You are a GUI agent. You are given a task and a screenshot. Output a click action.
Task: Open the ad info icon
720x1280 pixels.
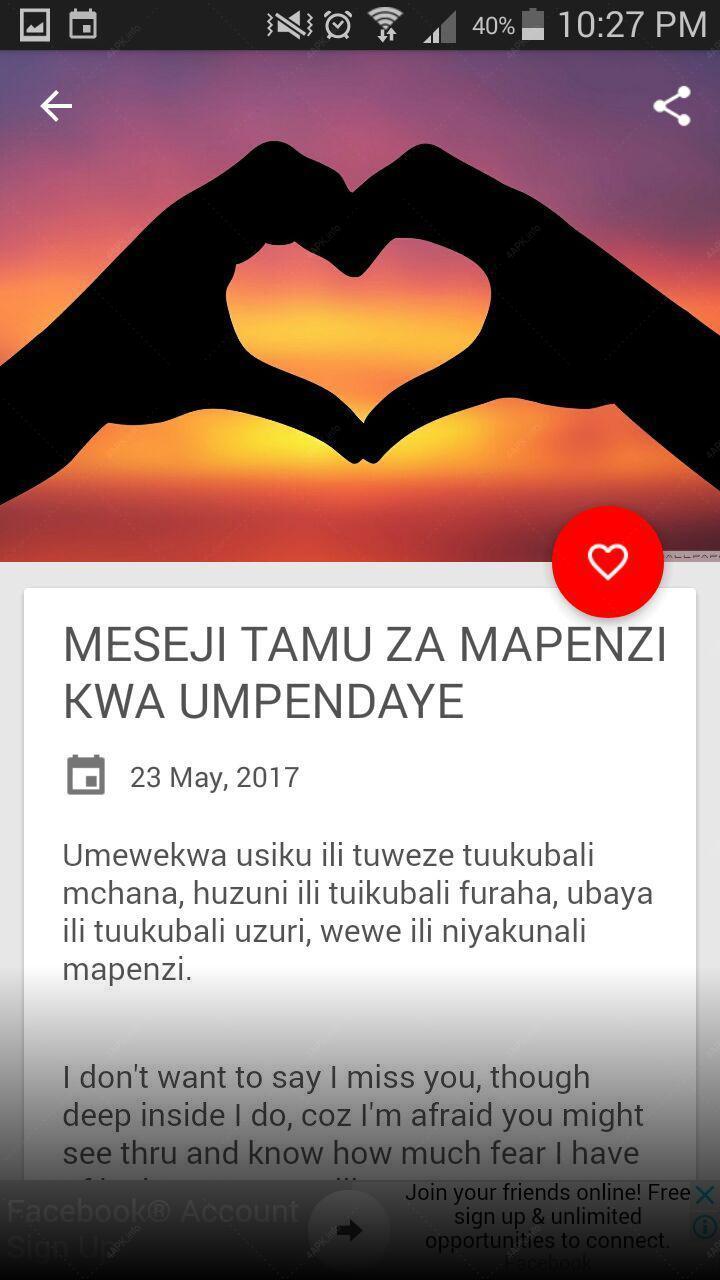(x=705, y=1226)
